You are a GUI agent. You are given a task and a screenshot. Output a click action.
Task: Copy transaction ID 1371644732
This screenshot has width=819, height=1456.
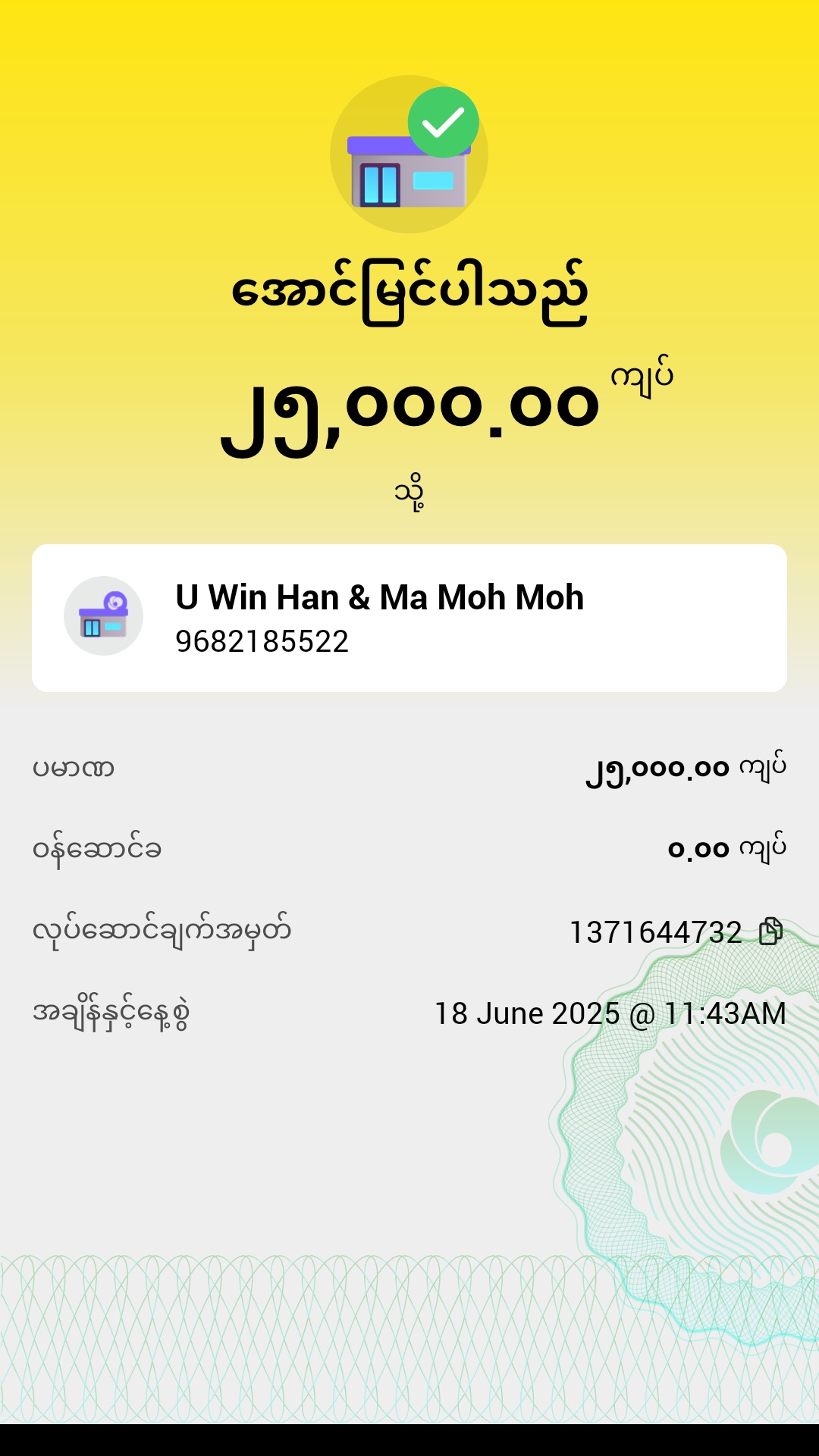click(770, 932)
